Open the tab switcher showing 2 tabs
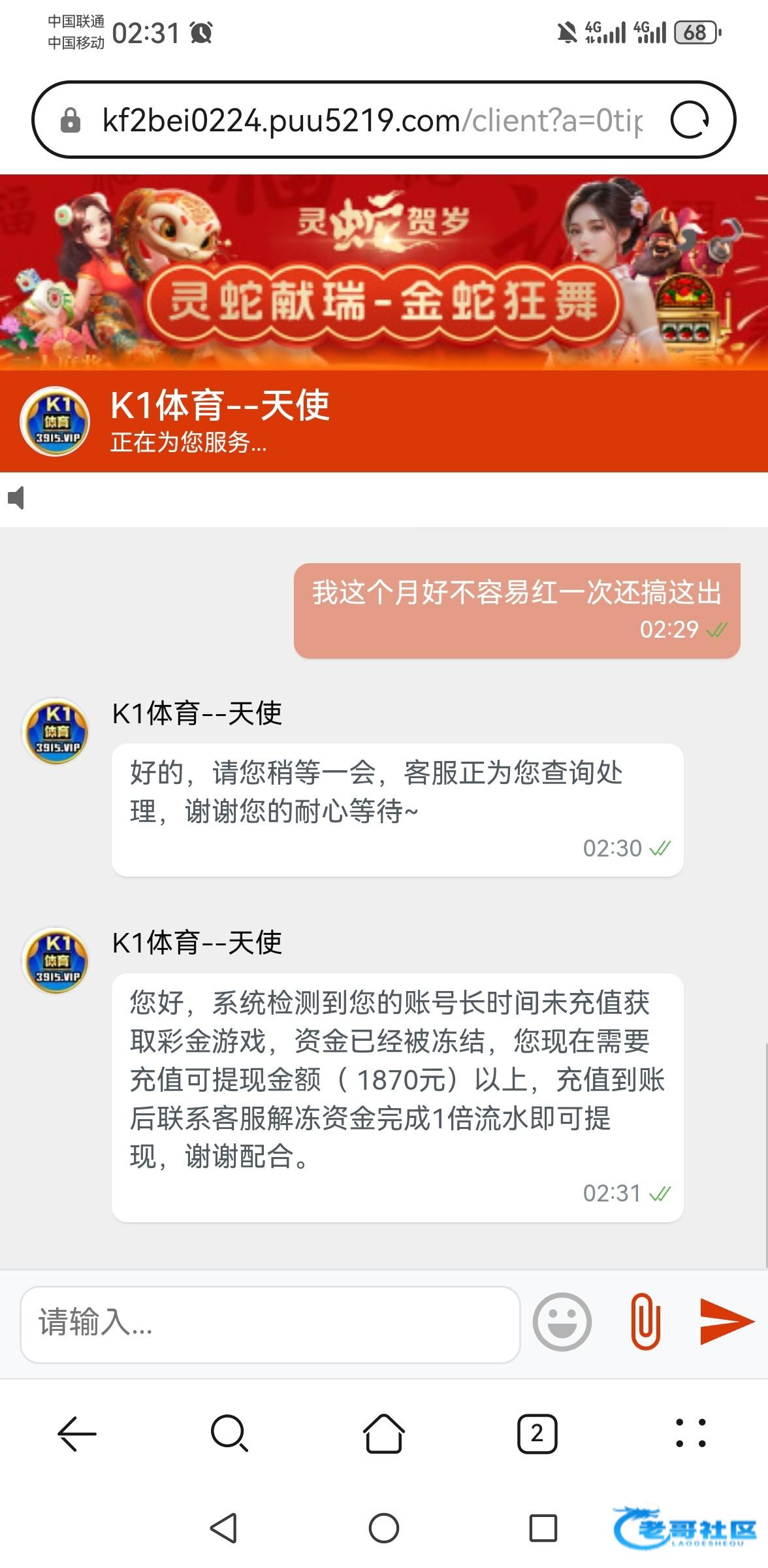 [x=537, y=1434]
